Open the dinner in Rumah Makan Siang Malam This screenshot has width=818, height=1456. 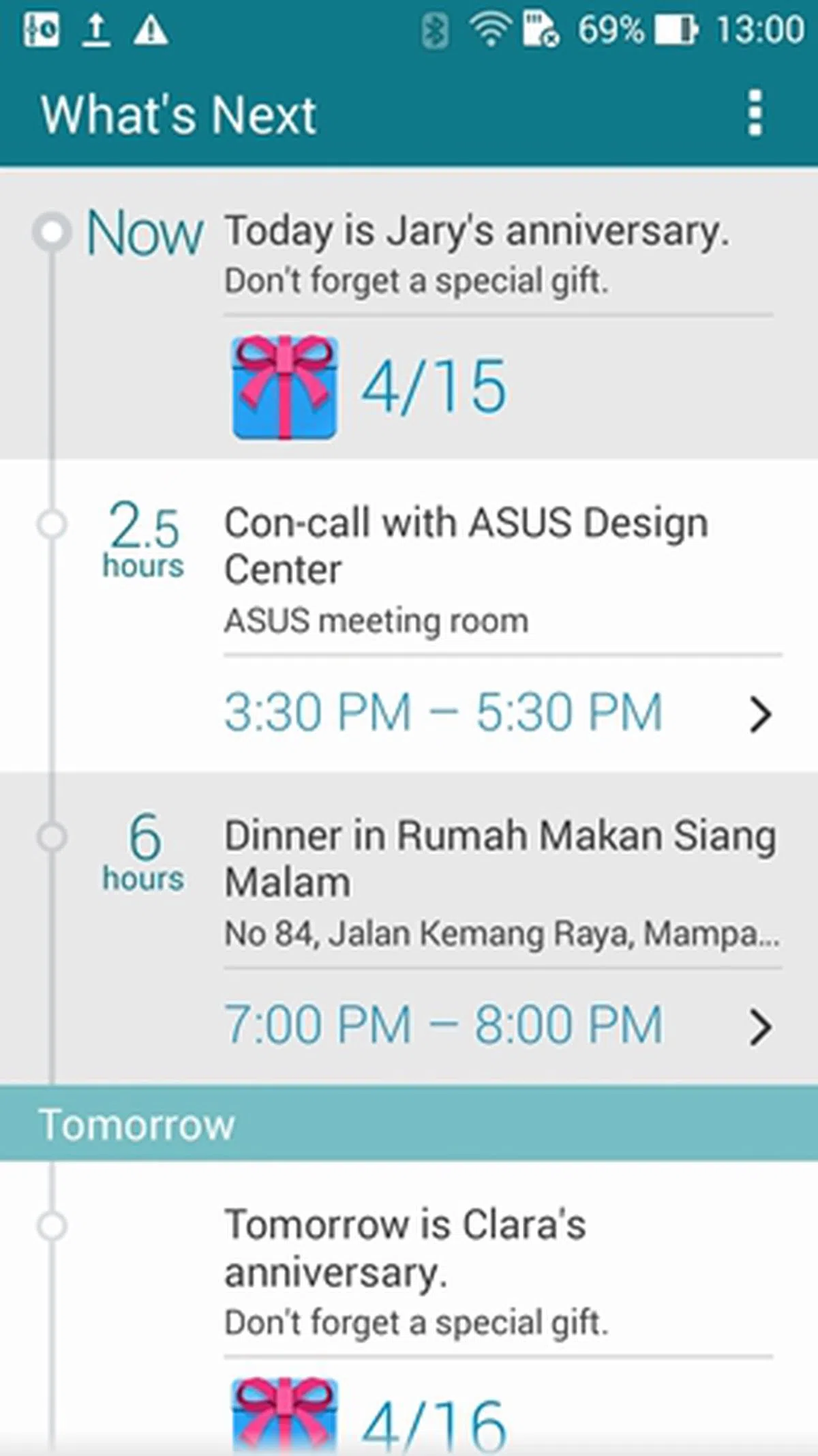click(500, 858)
